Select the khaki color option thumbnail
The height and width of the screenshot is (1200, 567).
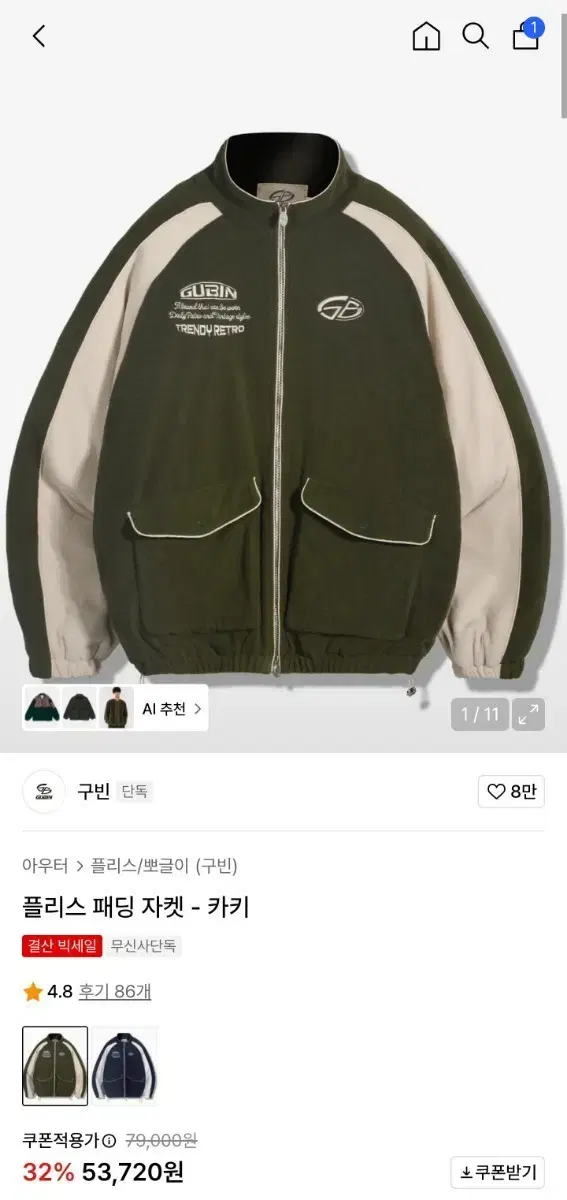click(x=55, y=1065)
